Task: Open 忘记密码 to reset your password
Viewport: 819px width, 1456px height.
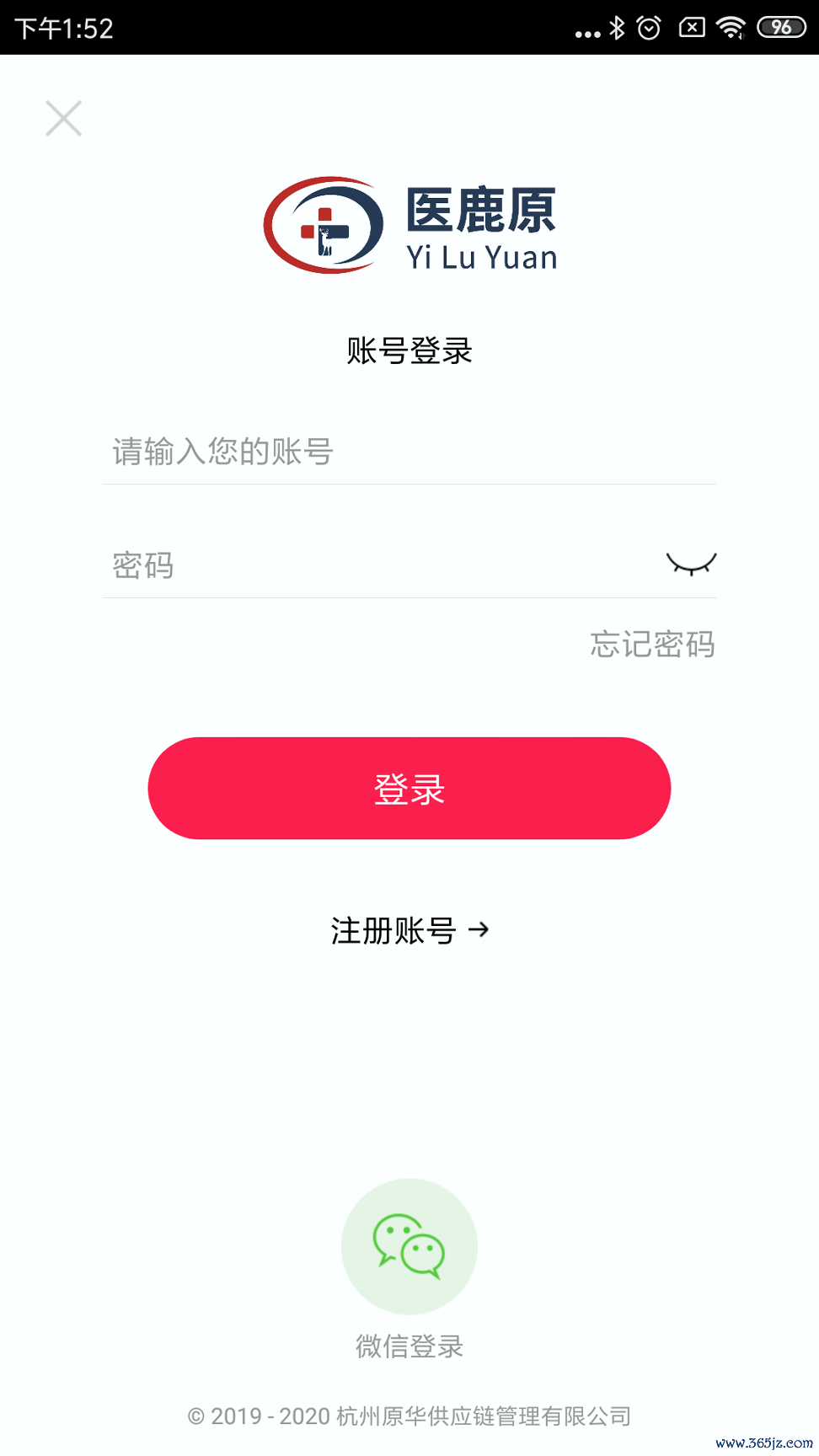Action: click(653, 645)
